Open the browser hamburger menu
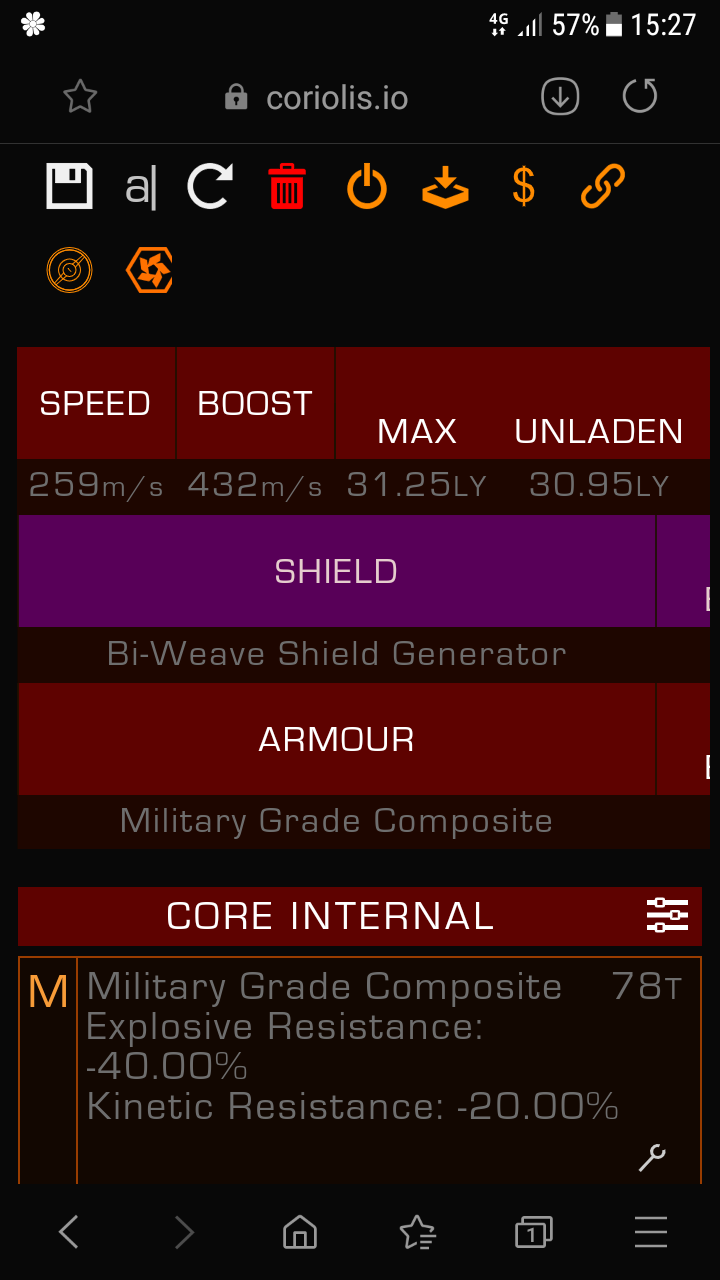 point(651,1232)
